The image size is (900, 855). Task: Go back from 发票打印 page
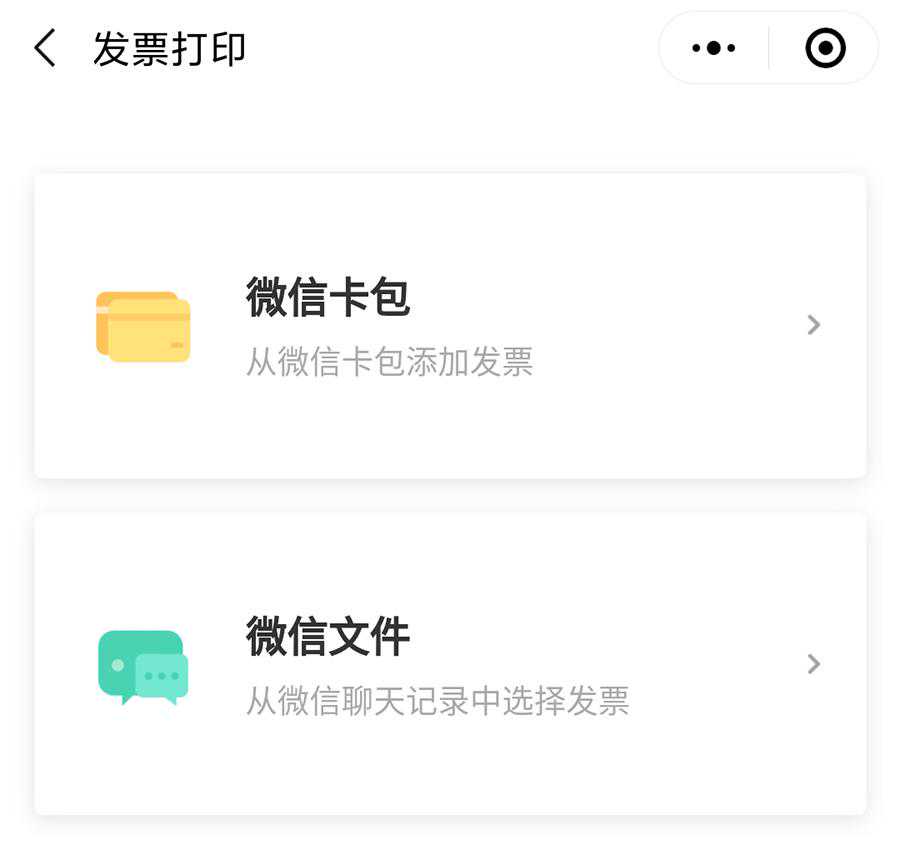tap(45, 48)
